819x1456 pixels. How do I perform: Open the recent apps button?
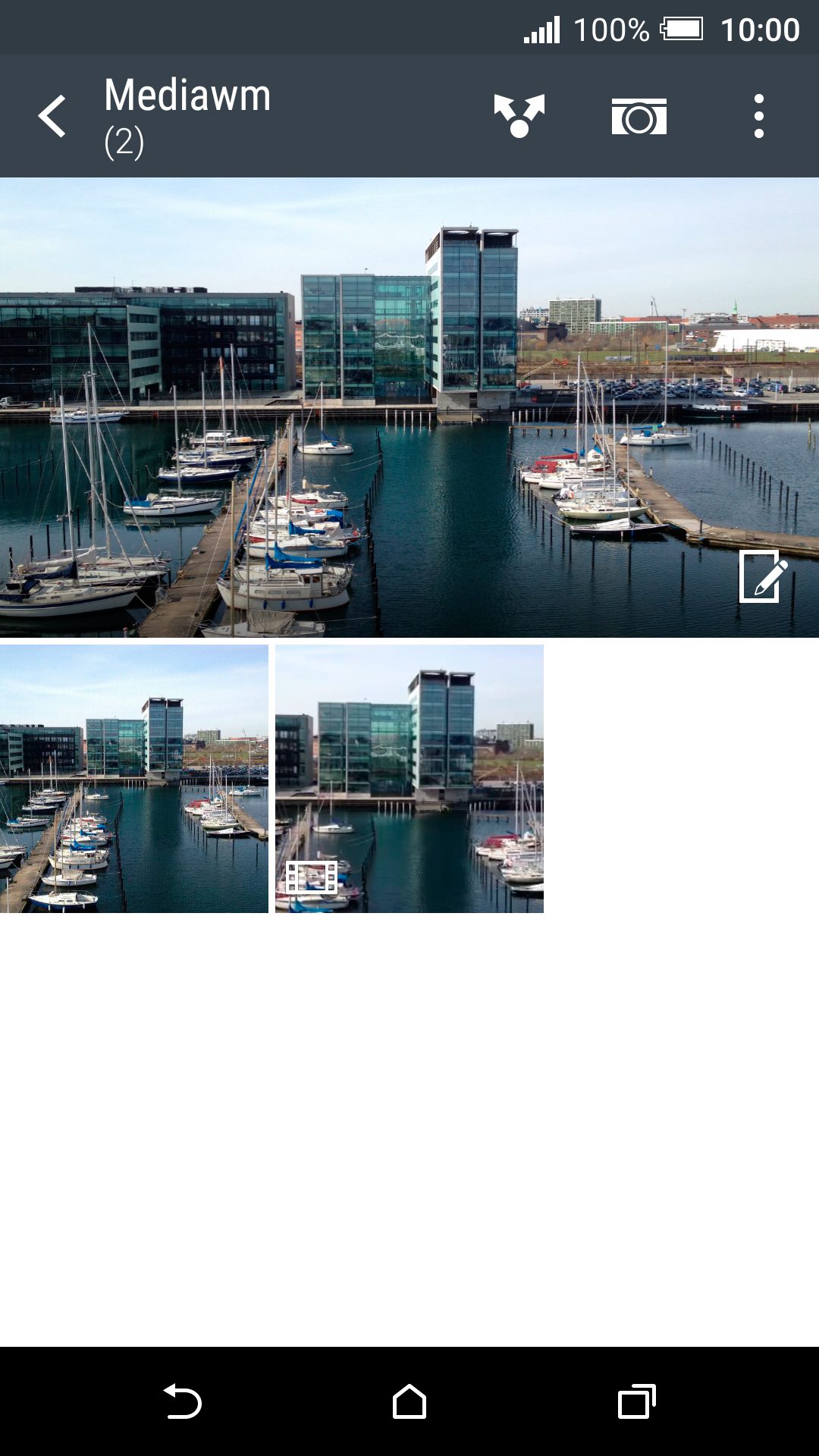(x=637, y=1401)
